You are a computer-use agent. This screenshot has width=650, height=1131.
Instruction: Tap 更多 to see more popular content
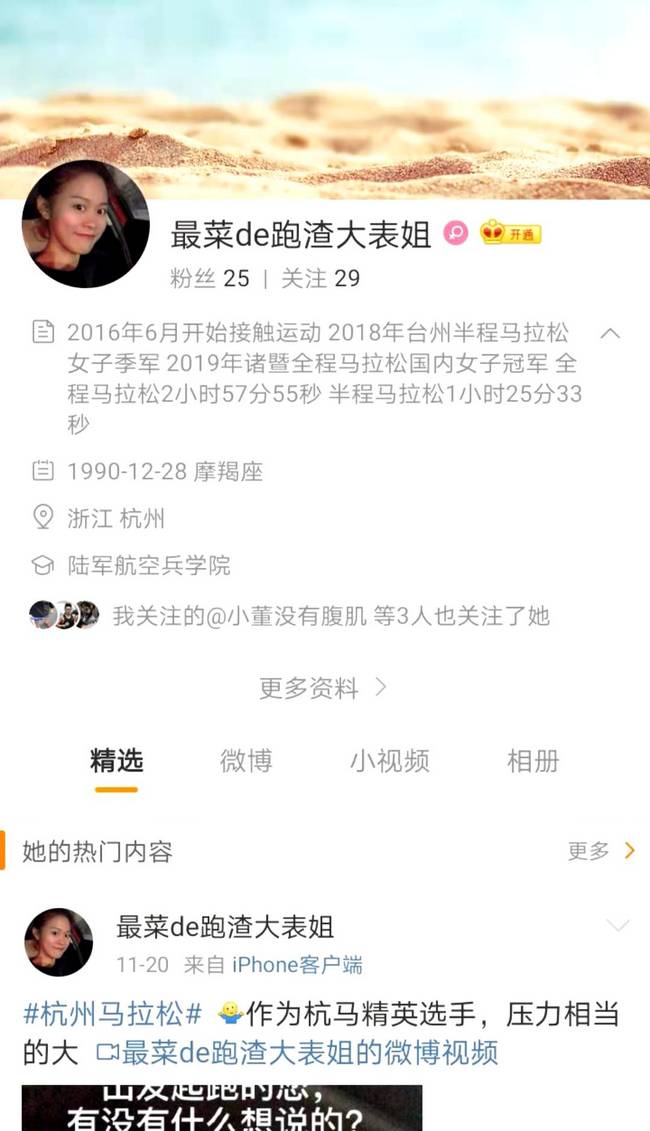[600, 851]
